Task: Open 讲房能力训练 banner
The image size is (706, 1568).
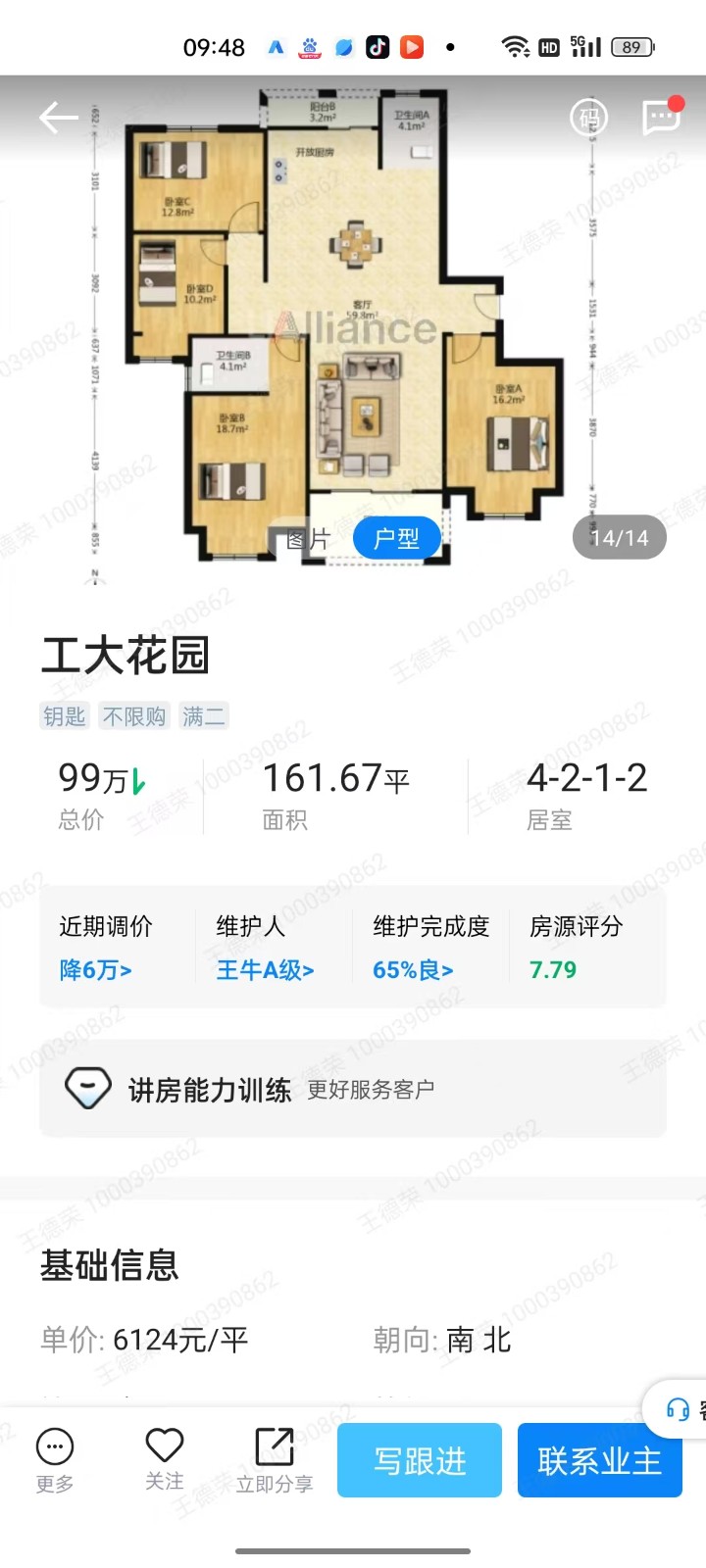Action: tap(352, 1089)
